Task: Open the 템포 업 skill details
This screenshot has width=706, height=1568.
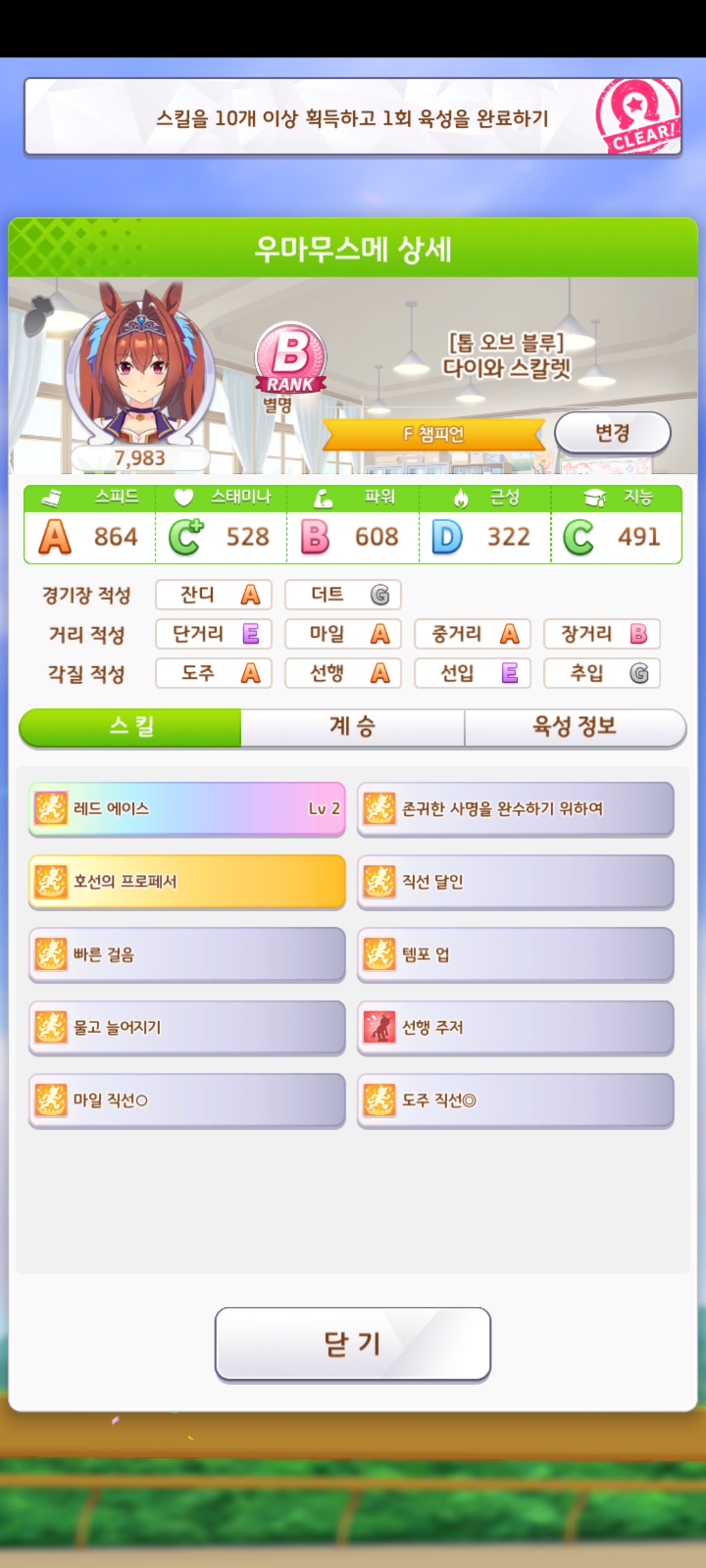Action: tap(515, 955)
